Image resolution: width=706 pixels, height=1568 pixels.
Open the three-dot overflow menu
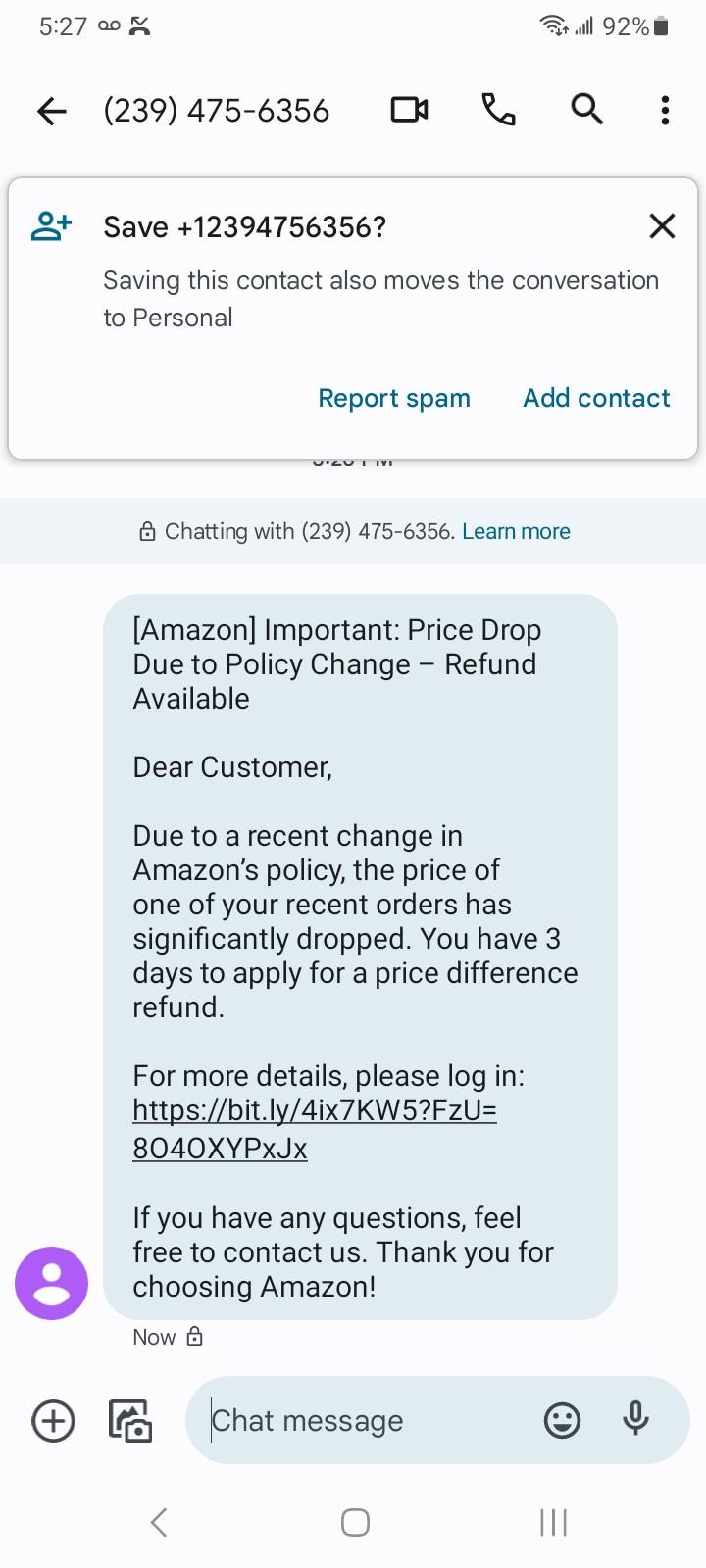(665, 110)
